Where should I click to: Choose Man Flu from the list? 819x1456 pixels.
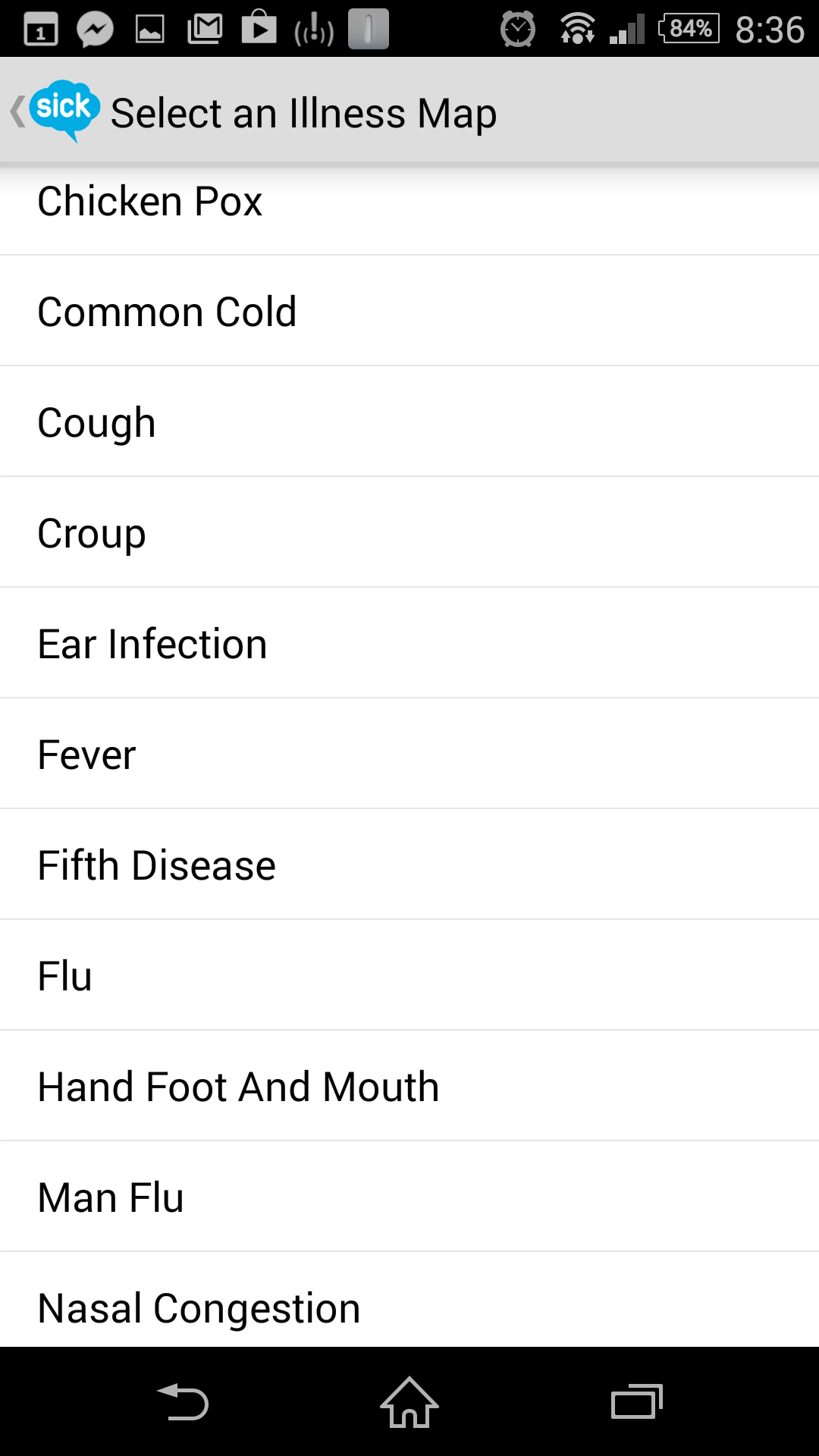click(409, 1197)
